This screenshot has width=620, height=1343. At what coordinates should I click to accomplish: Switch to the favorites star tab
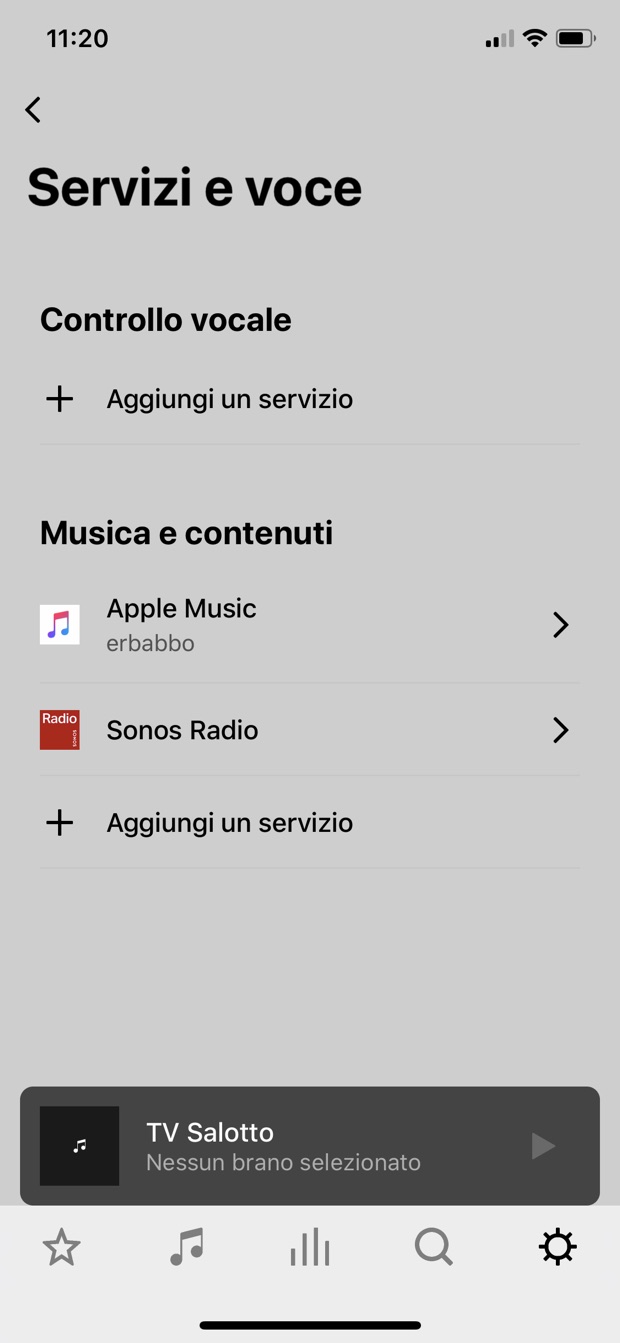[61, 1248]
